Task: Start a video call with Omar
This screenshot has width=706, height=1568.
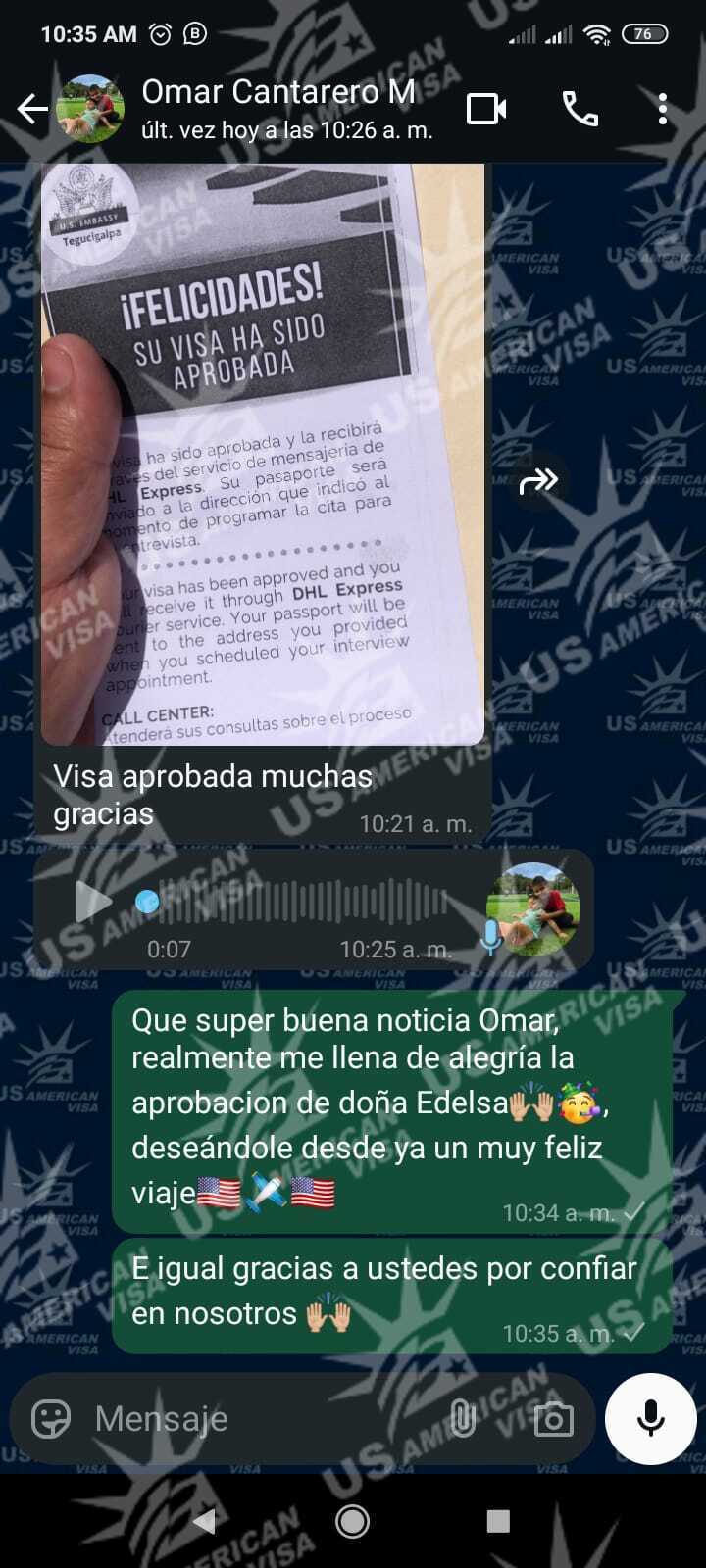Action: (x=486, y=109)
